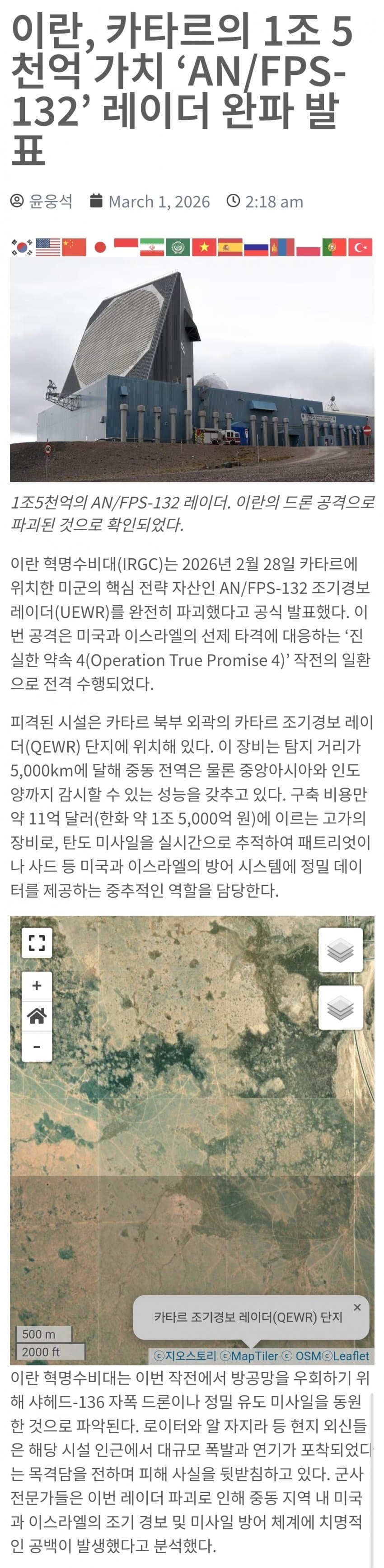Open author 윤웅석's profile link
Viewport: 384px width, 1568px height.
click(51, 202)
